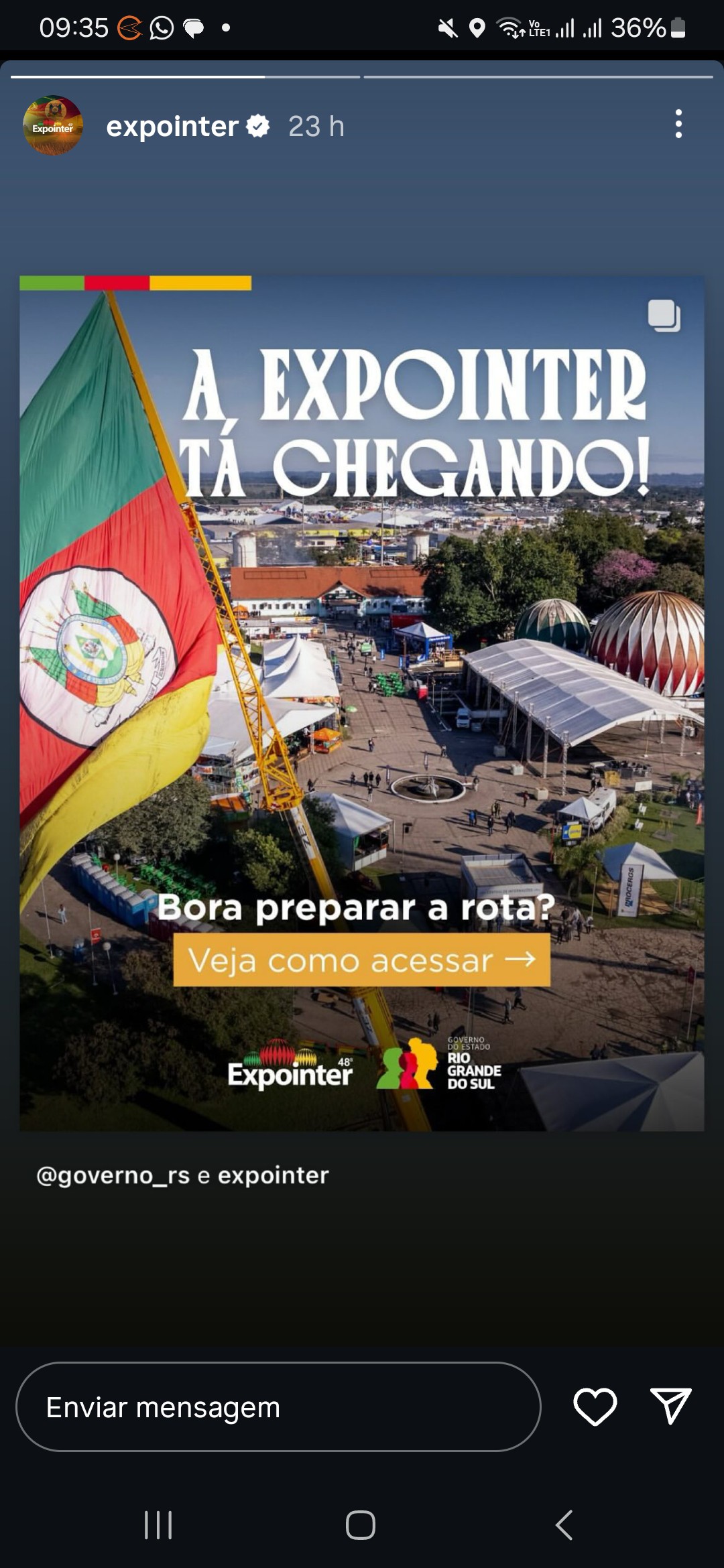Screen dimensions: 724x1568
Task: Open the expointer username link
Action: point(172,126)
